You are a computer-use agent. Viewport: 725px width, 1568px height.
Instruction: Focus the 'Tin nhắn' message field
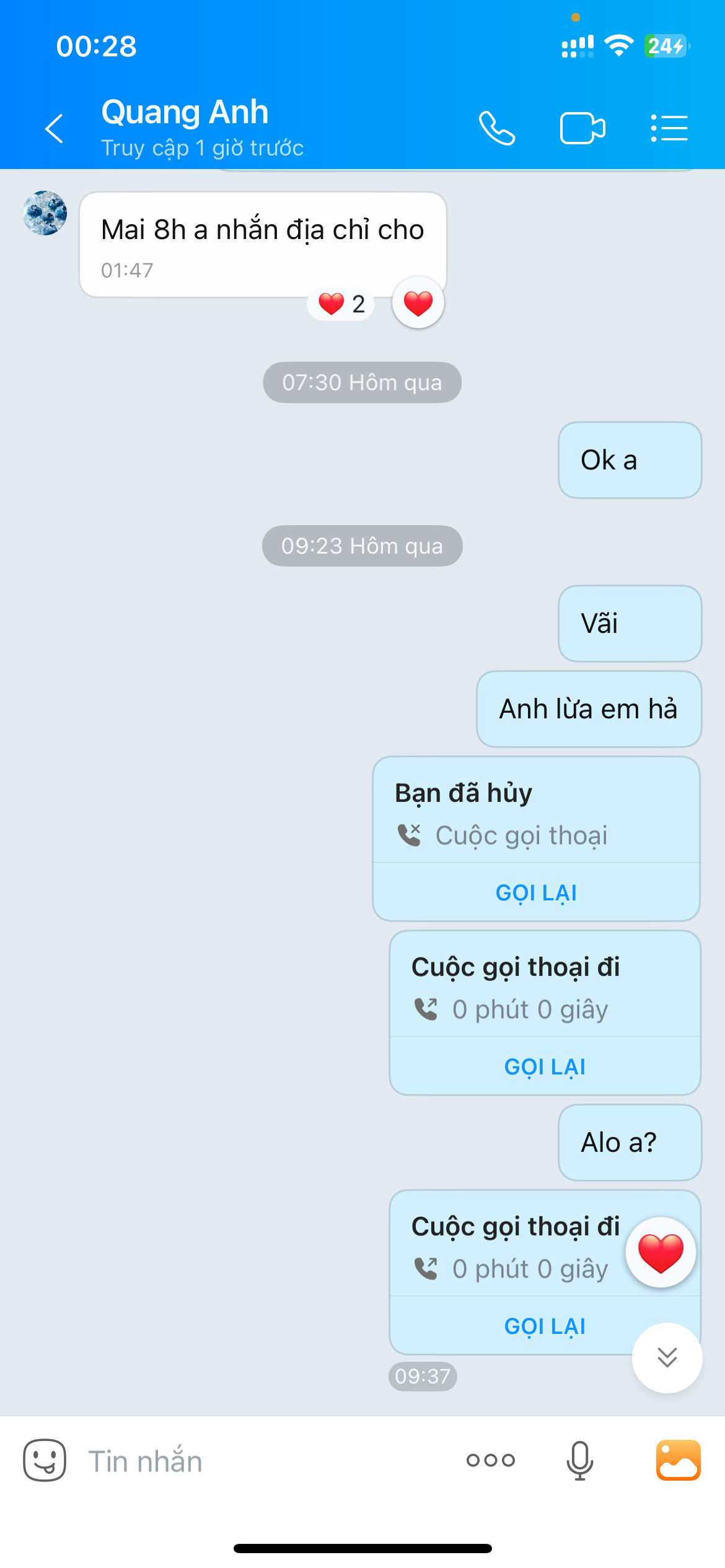click(x=266, y=1461)
